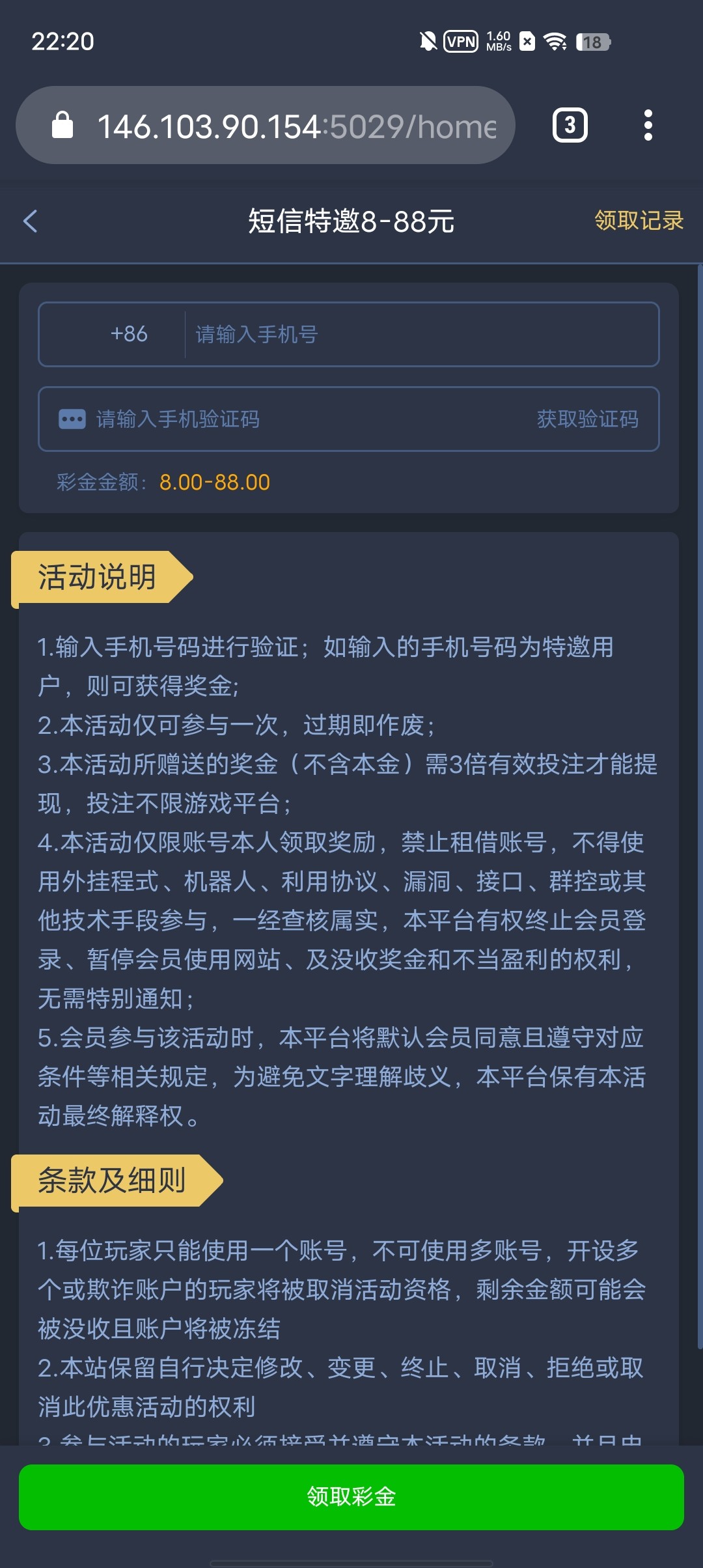
Task: Tap the green 领取彩金 button
Action: tap(351, 1497)
